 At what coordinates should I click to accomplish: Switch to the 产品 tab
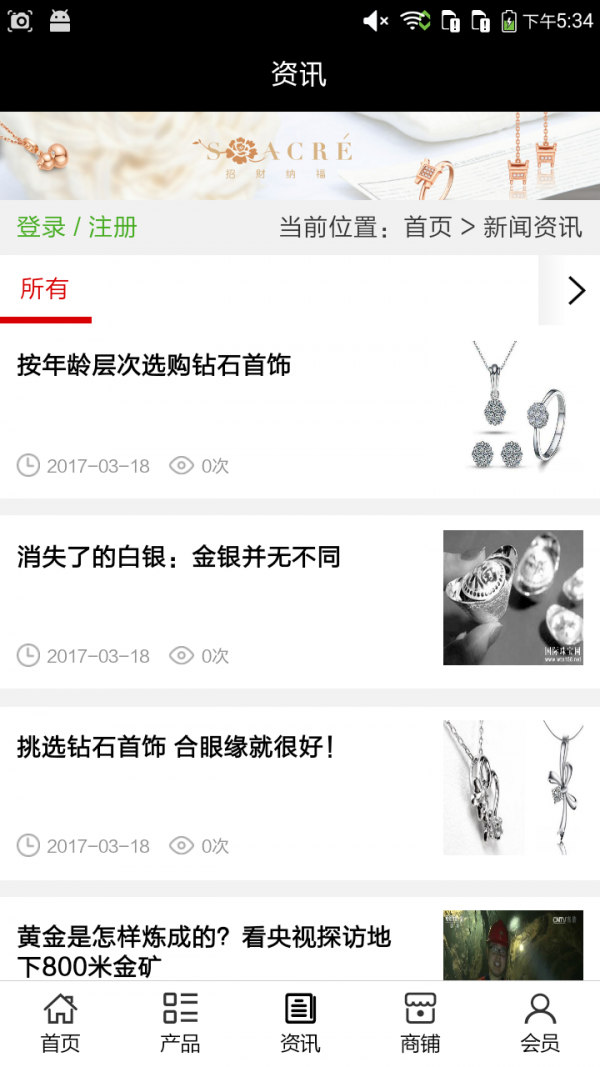tap(180, 1023)
